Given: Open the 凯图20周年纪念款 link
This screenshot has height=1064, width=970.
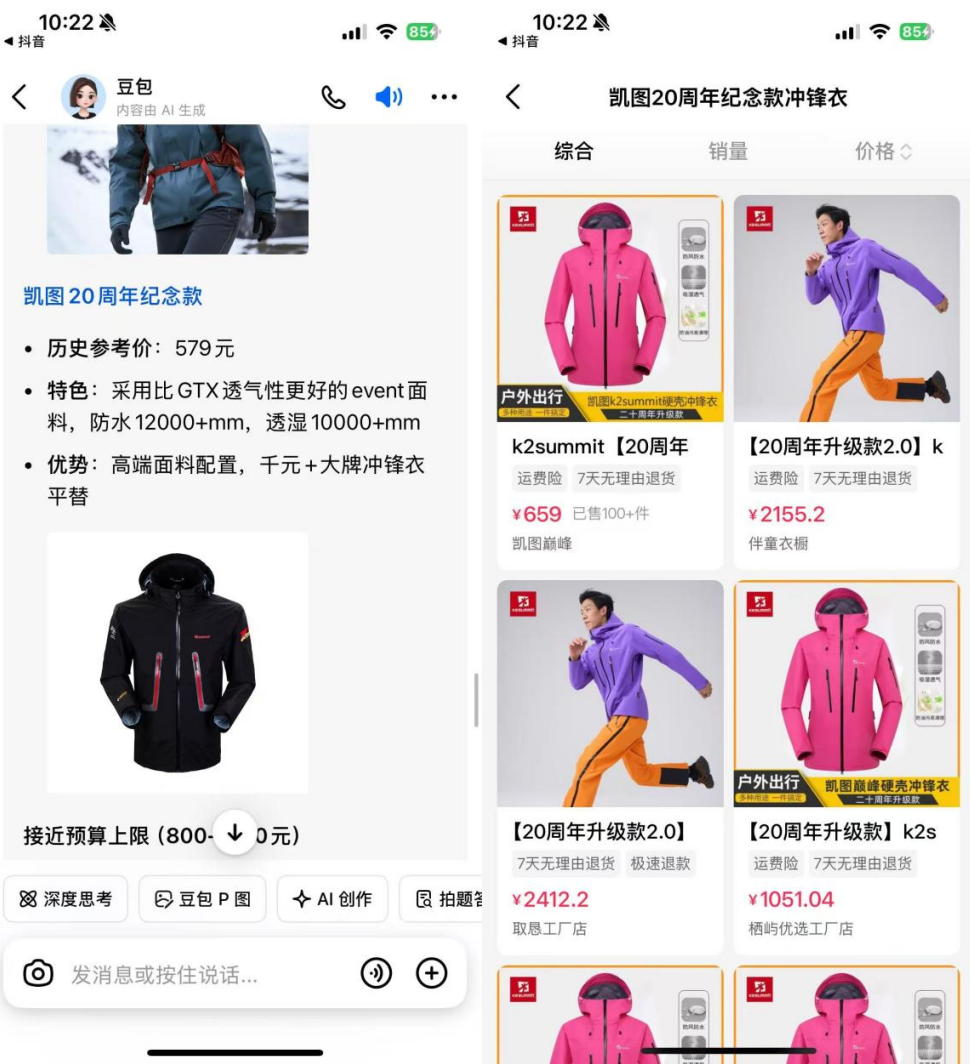Looking at the screenshot, I should click(x=113, y=296).
